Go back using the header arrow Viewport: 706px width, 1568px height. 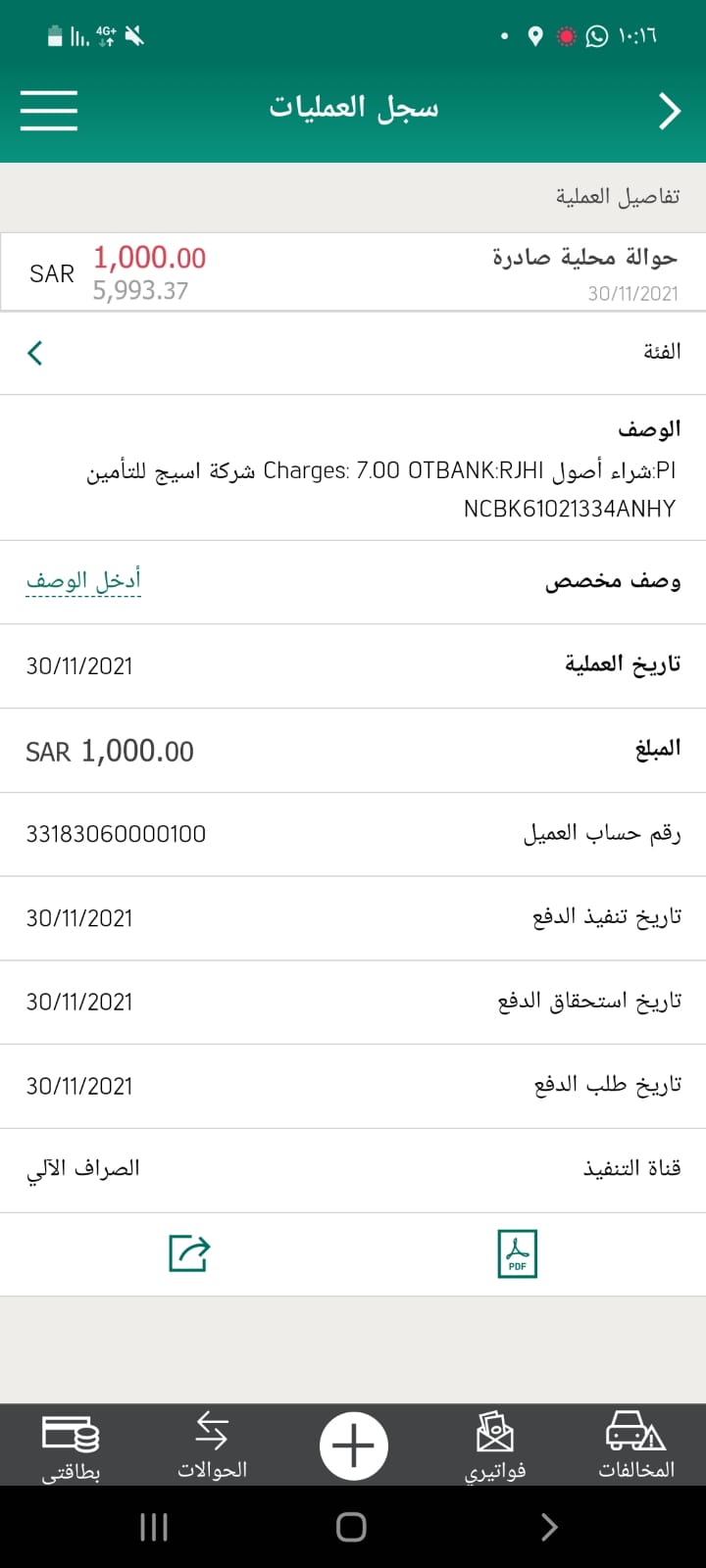(669, 111)
